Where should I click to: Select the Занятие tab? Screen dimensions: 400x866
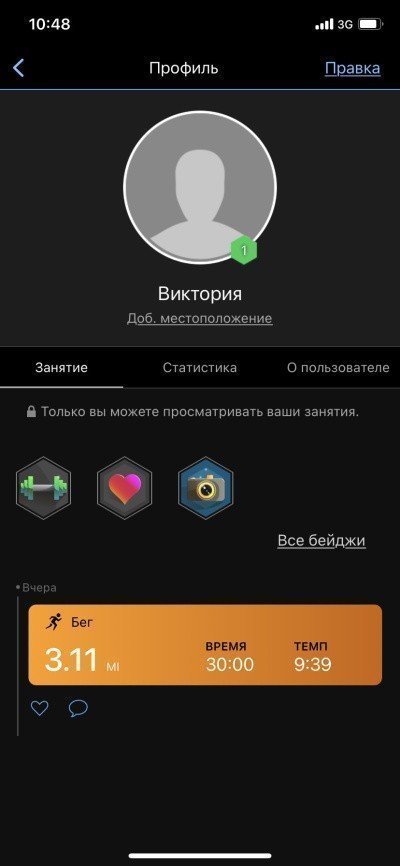61,368
